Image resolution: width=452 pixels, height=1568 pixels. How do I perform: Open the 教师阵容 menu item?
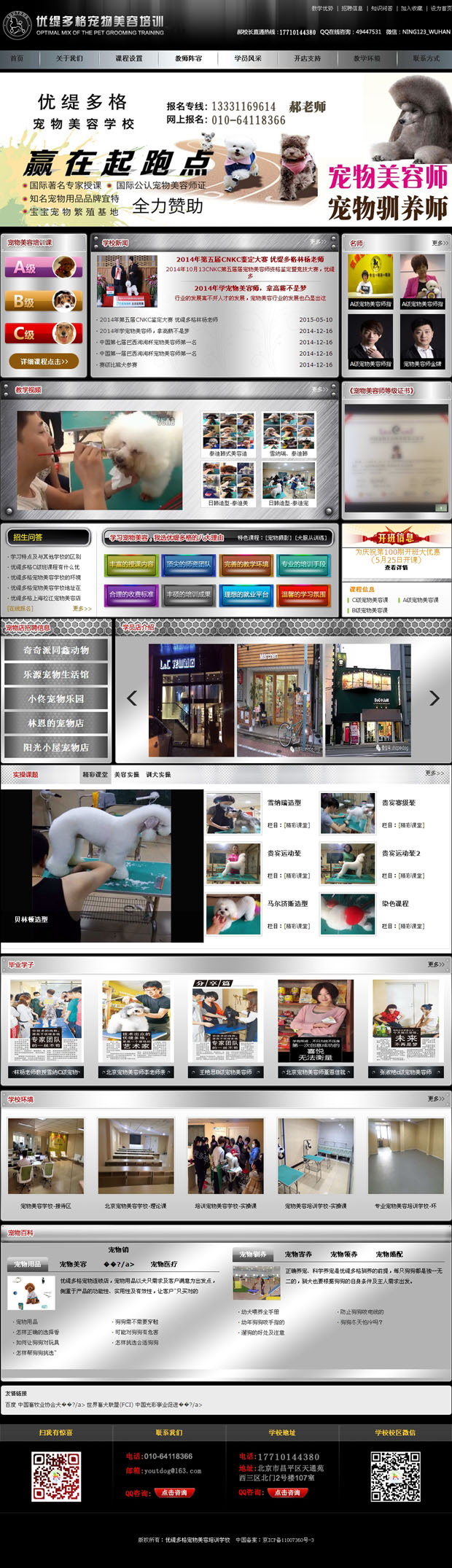(x=188, y=58)
